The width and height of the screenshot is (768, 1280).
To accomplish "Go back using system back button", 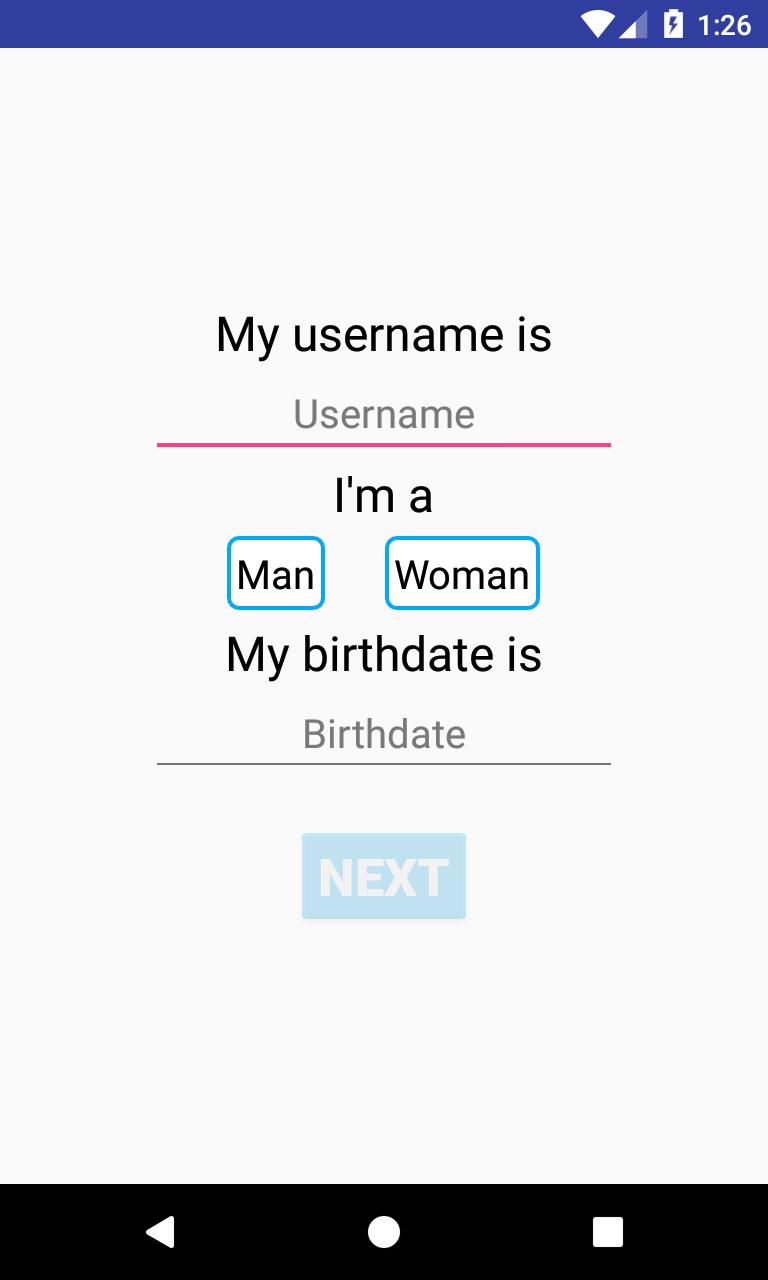I will (x=160, y=1232).
